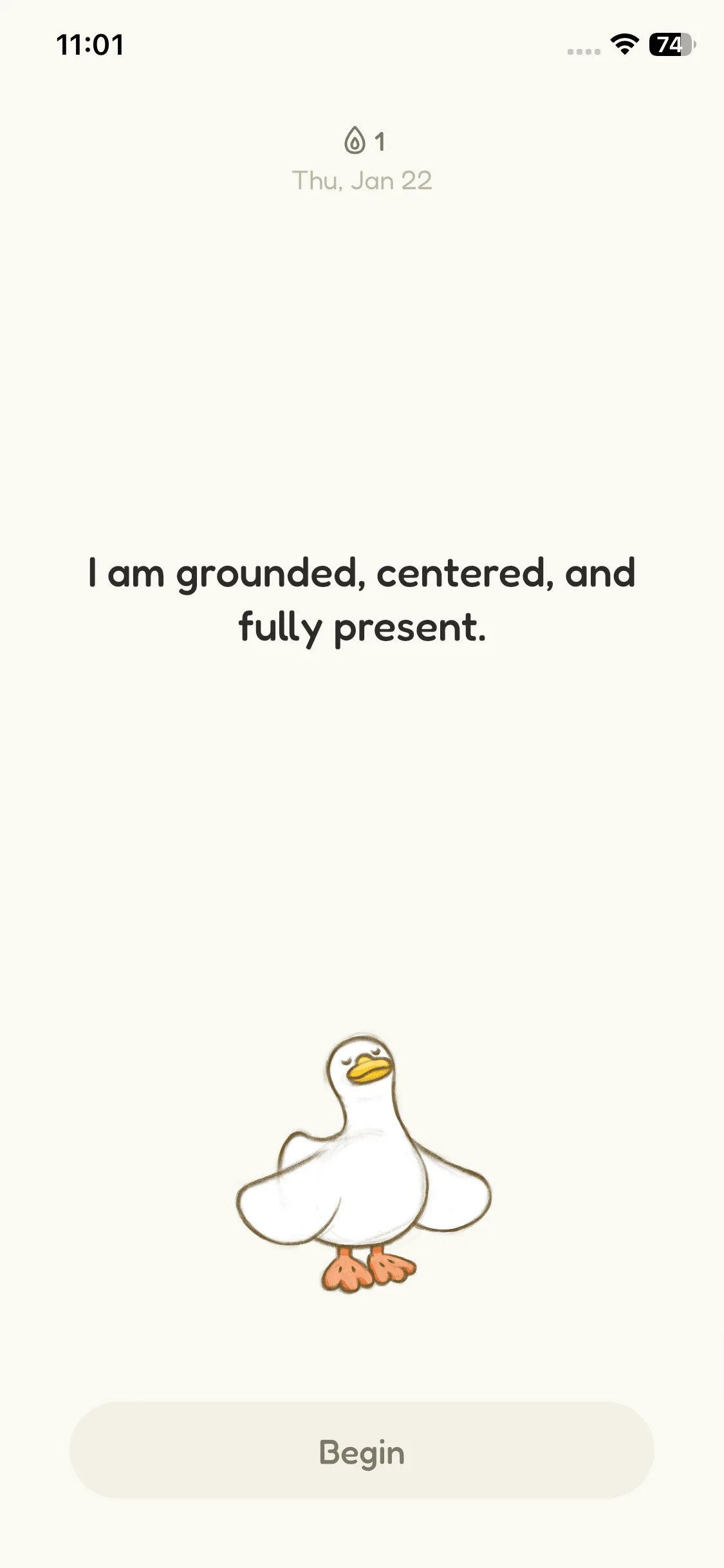Tap the Begin button

(362, 1452)
